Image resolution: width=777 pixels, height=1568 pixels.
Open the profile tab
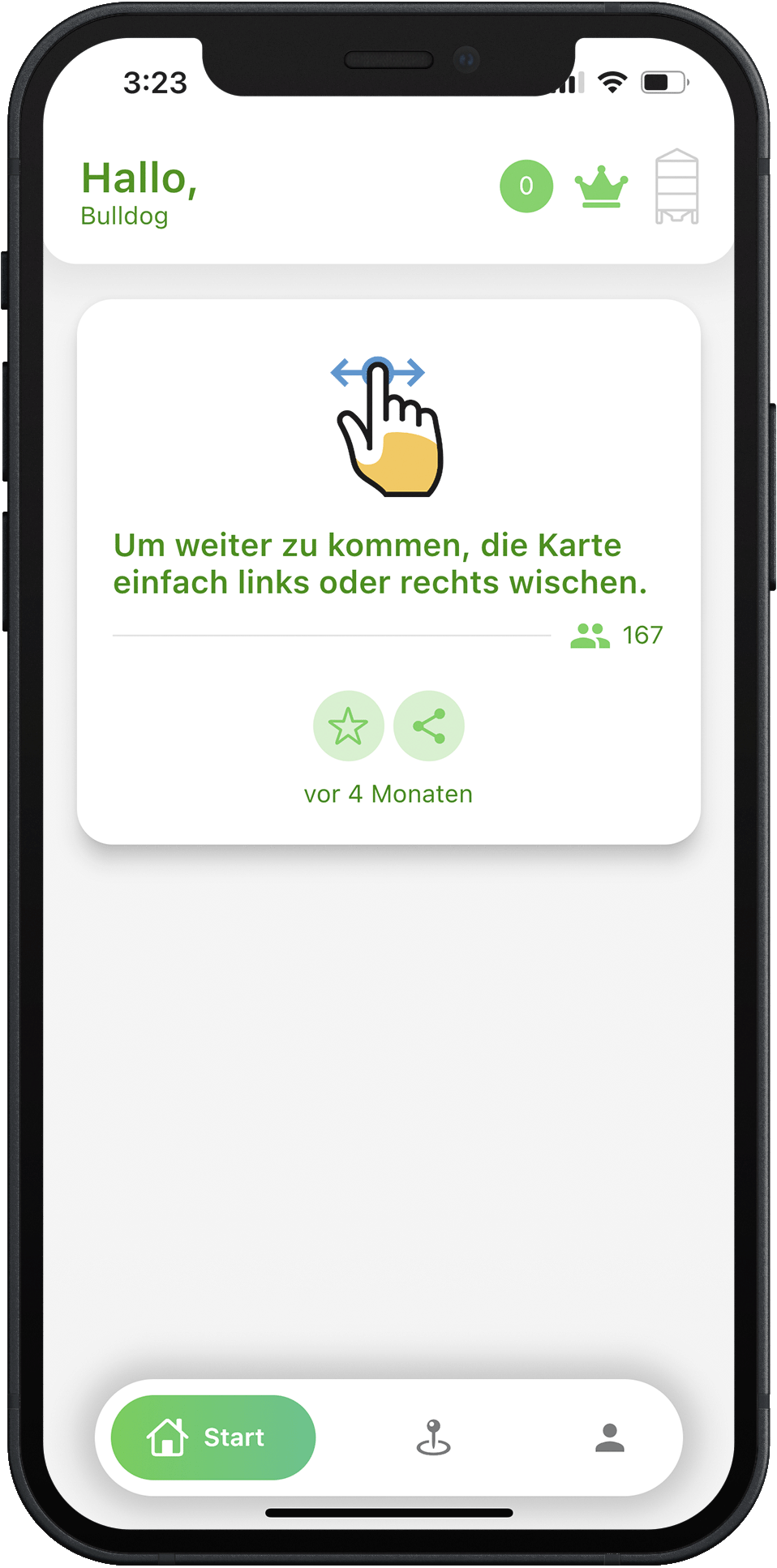pos(610,1437)
